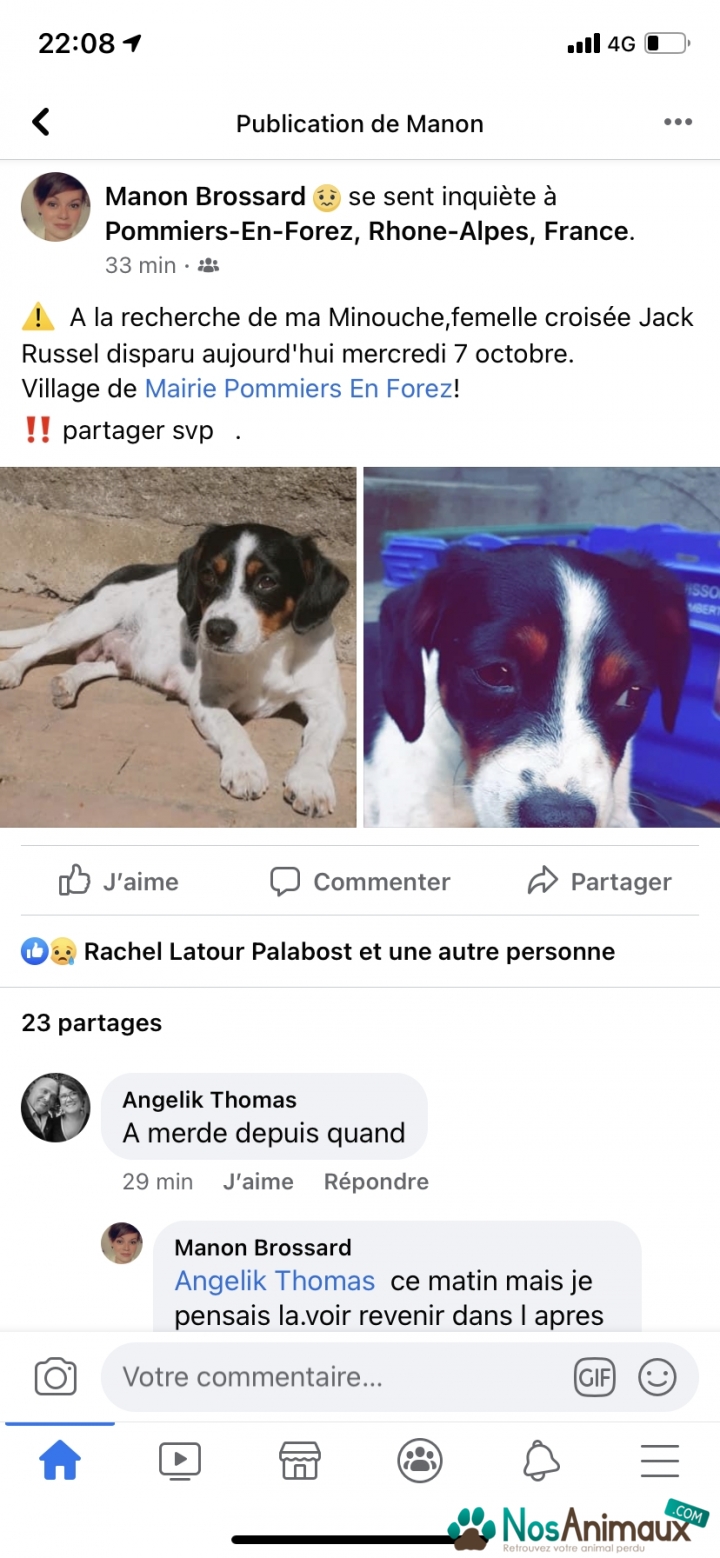The image size is (720, 1558).
Task: View the close-up dog face photo
Action: 541,647
